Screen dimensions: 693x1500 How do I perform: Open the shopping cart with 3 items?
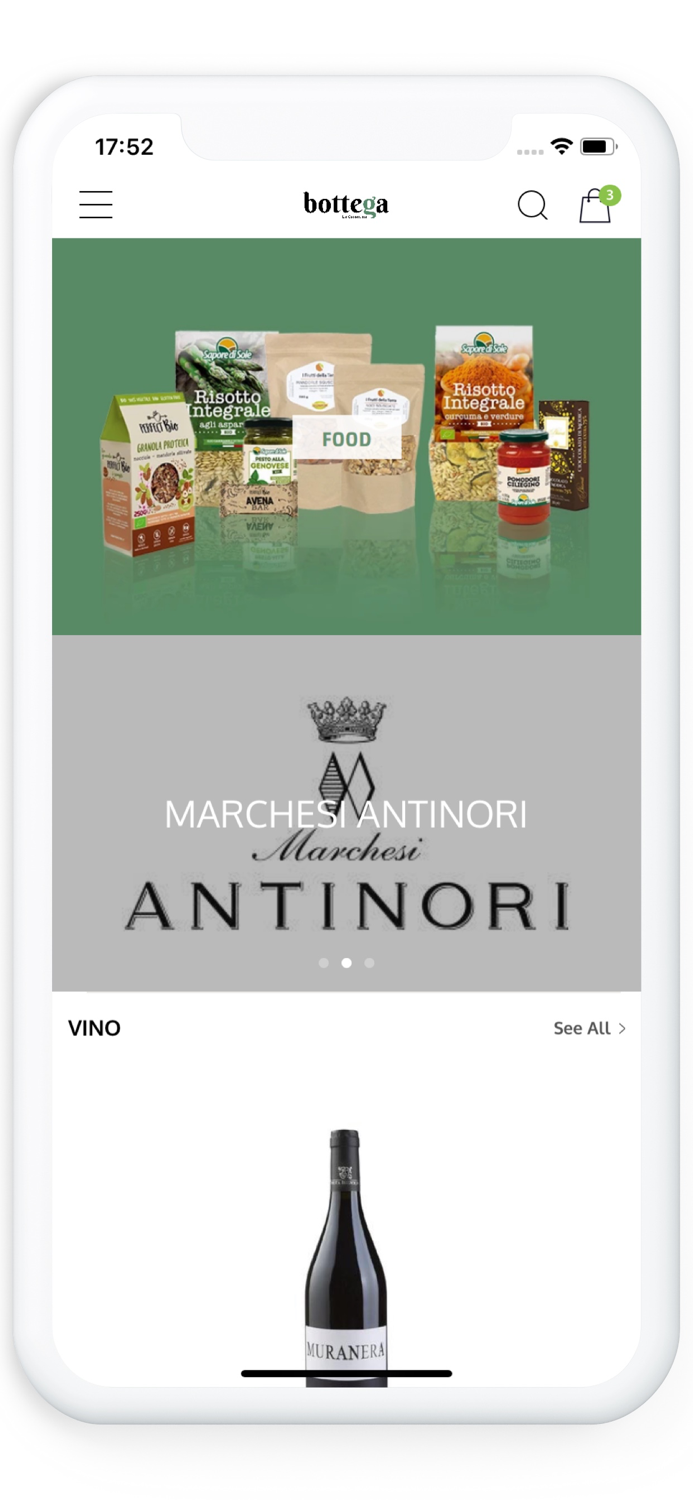pyautogui.click(x=596, y=205)
